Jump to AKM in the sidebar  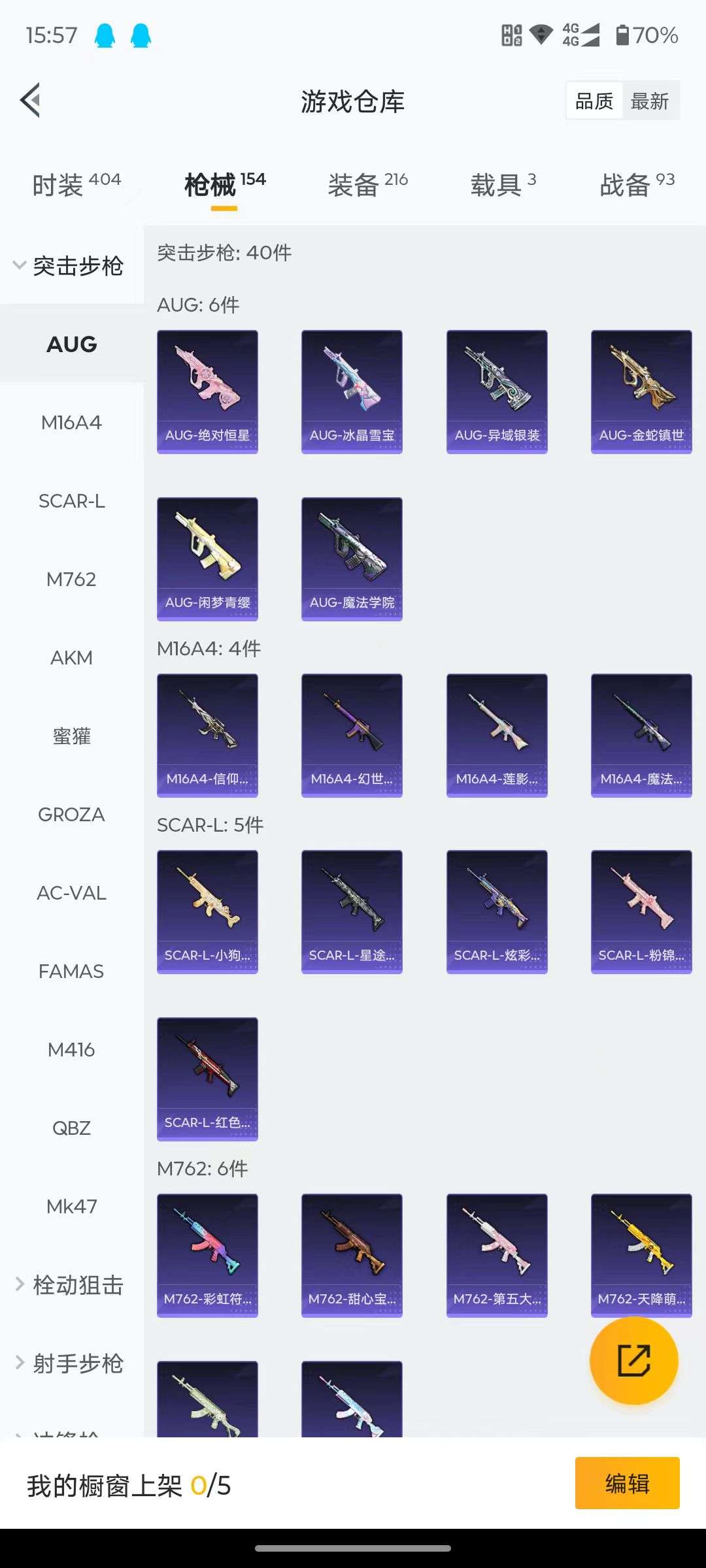click(71, 658)
